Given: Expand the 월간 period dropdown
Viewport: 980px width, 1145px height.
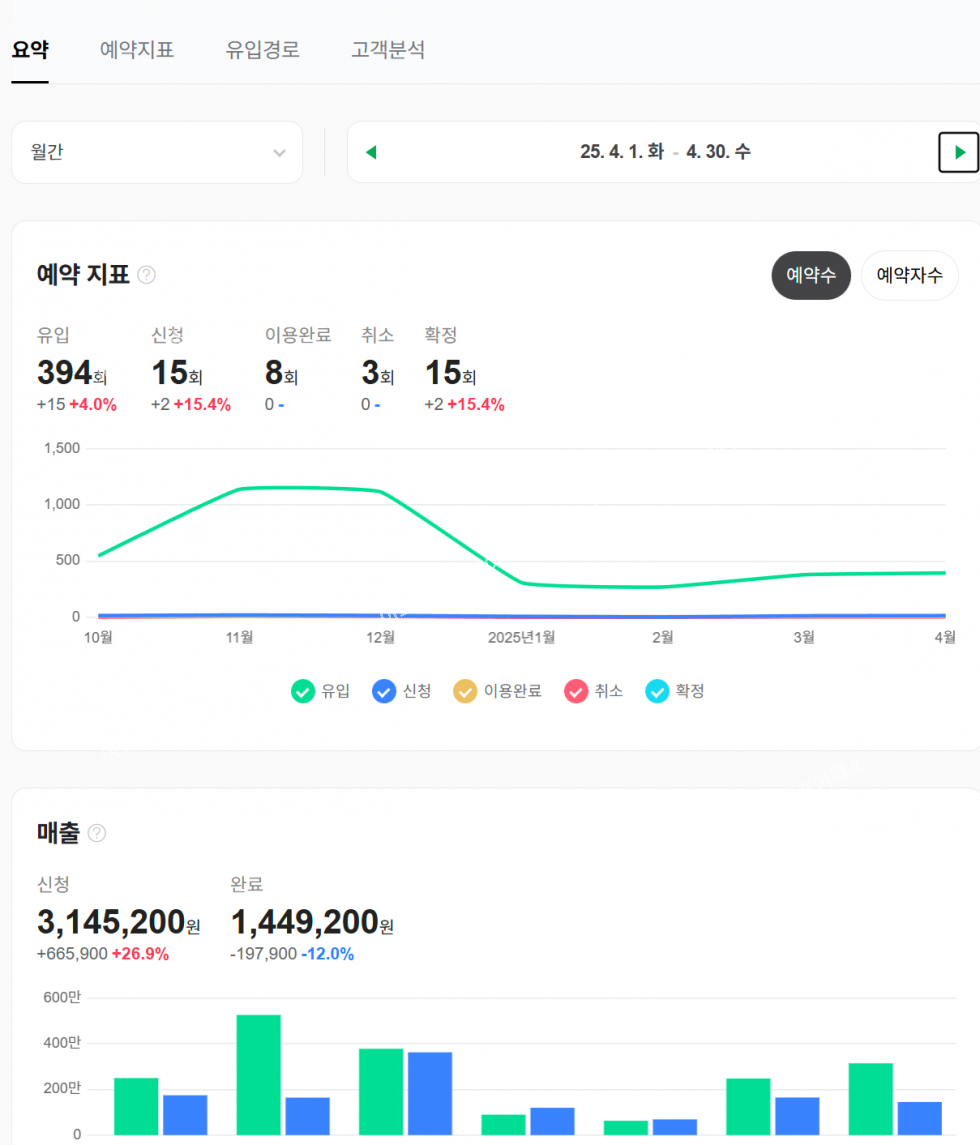Looking at the screenshot, I should click(157, 152).
